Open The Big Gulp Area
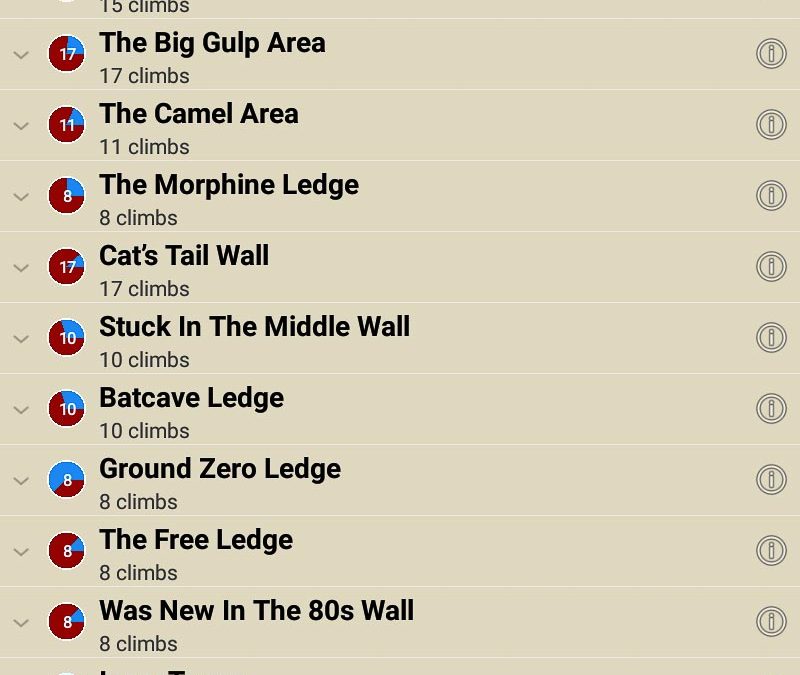The width and height of the screenshot is (800, 675). [212, 44]
